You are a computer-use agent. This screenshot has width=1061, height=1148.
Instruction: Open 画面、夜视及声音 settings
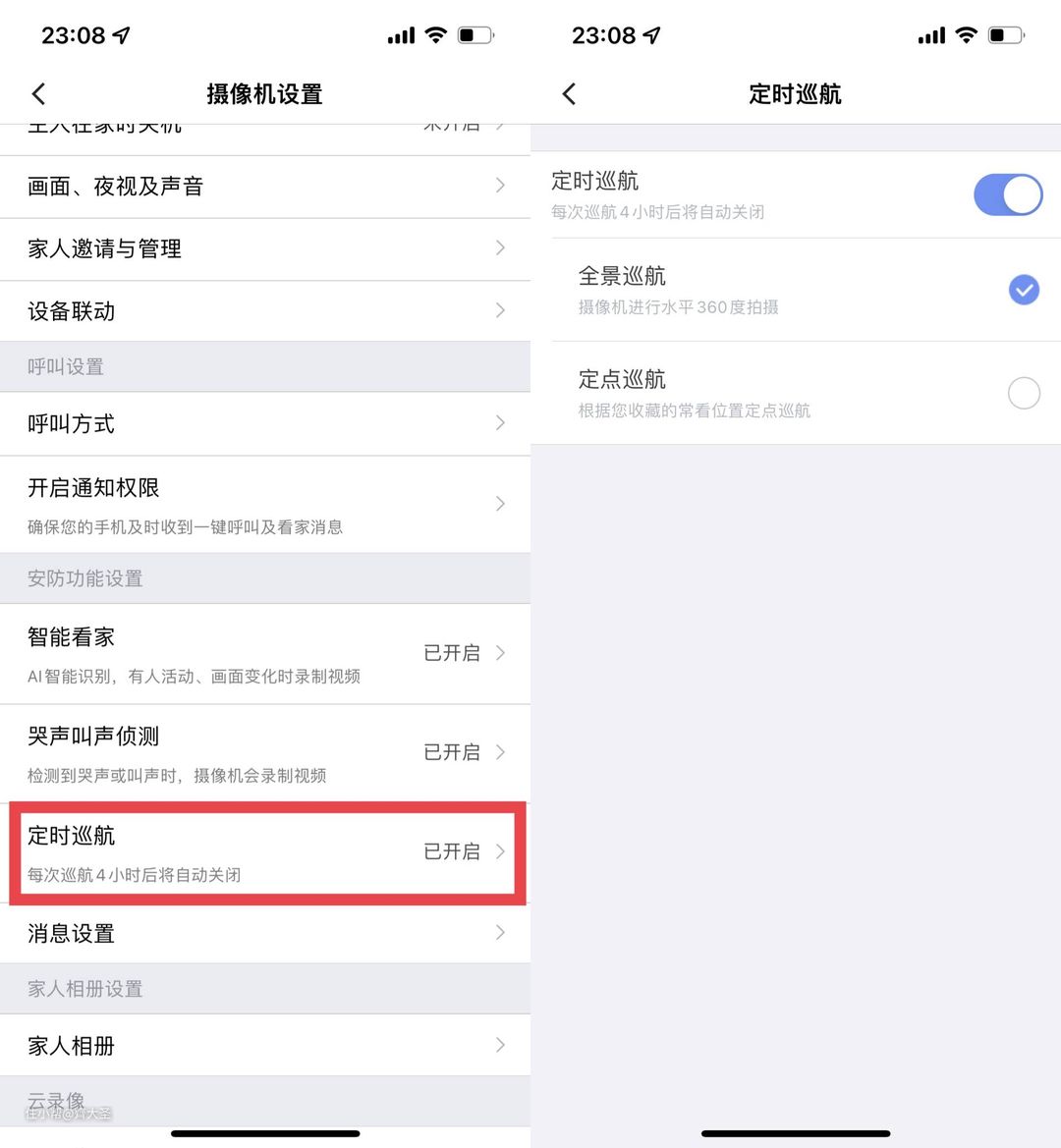click(x=265, y=187)
